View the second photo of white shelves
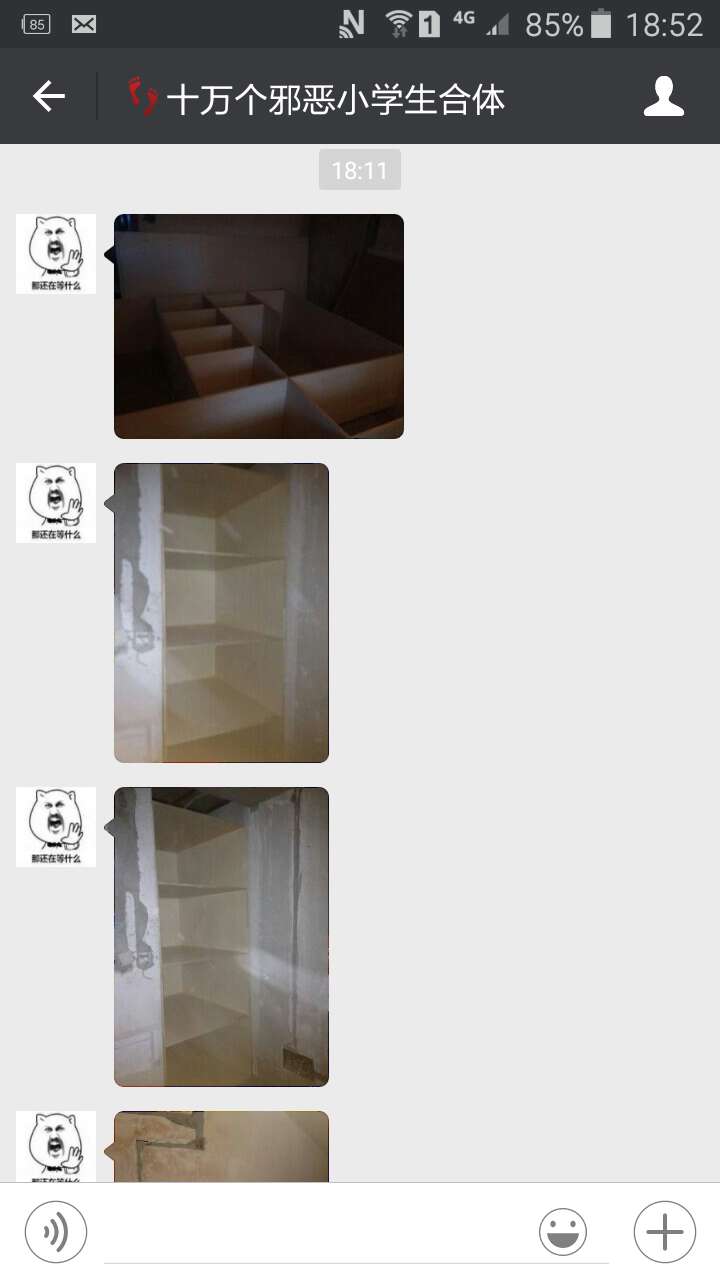720x1280 pixels. (221, 612)
